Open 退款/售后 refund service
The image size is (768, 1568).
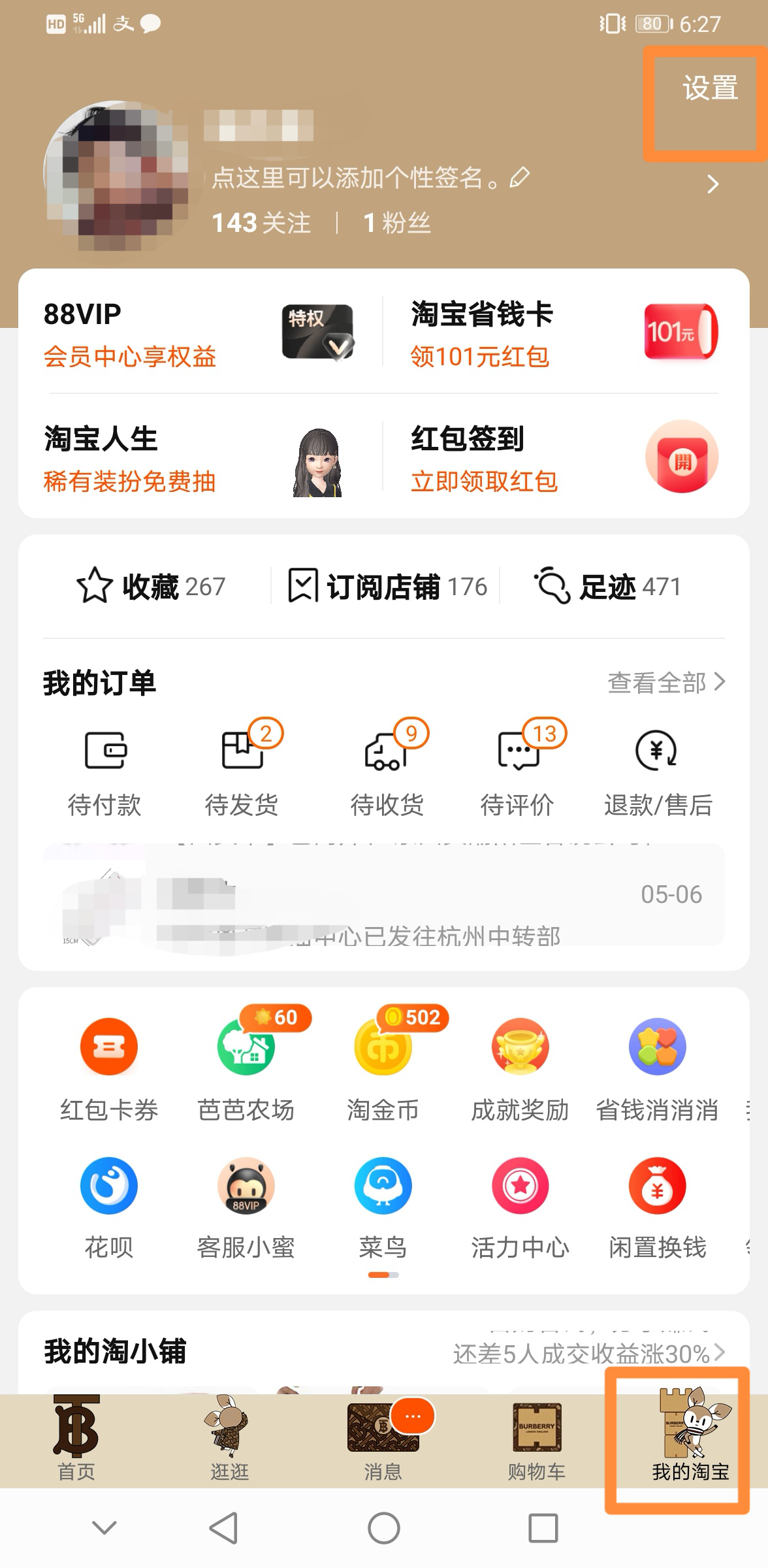pyautogui.click(x=658, y=772)
